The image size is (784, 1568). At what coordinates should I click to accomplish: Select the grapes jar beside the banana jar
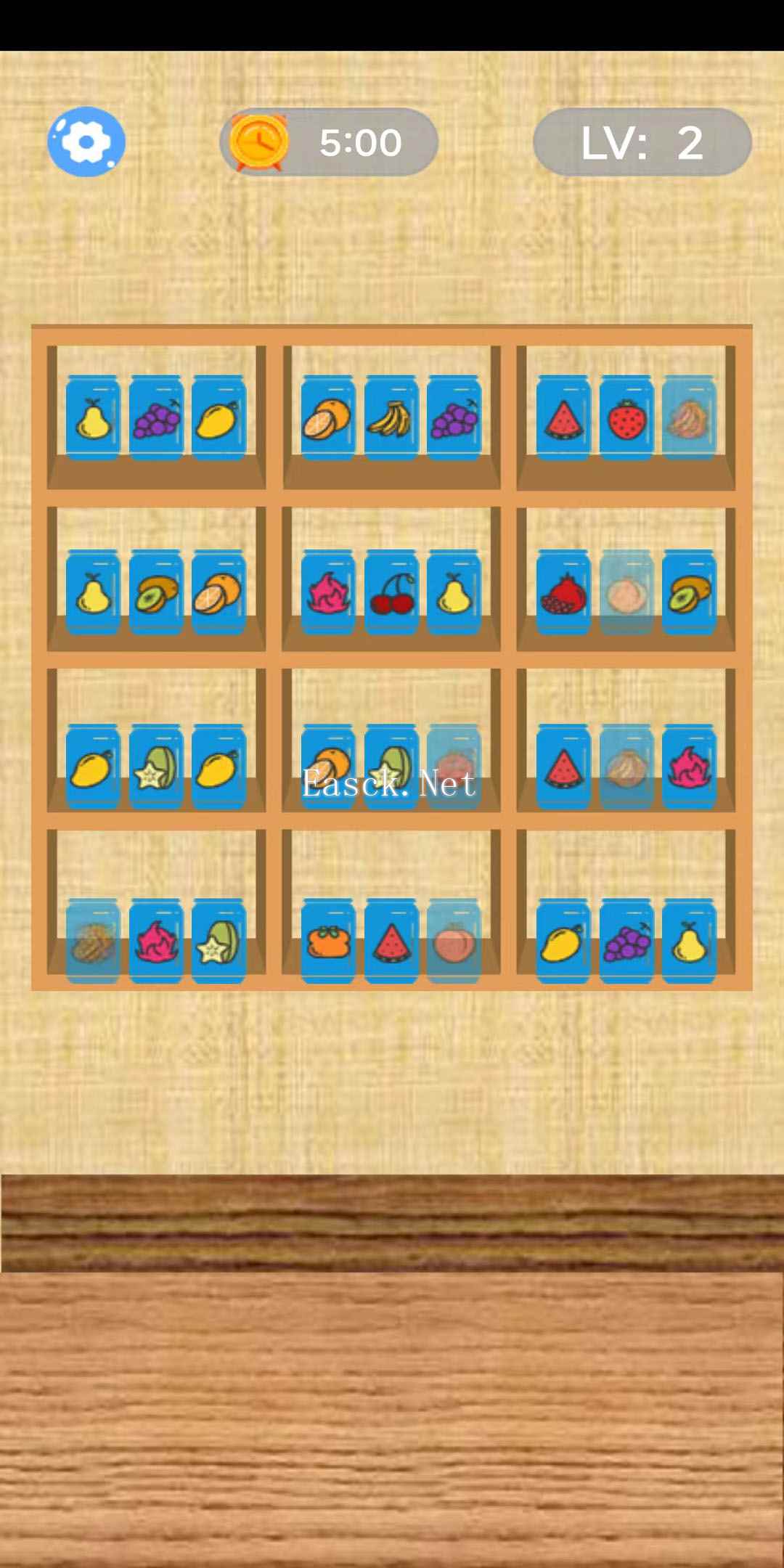coord(454,418)
